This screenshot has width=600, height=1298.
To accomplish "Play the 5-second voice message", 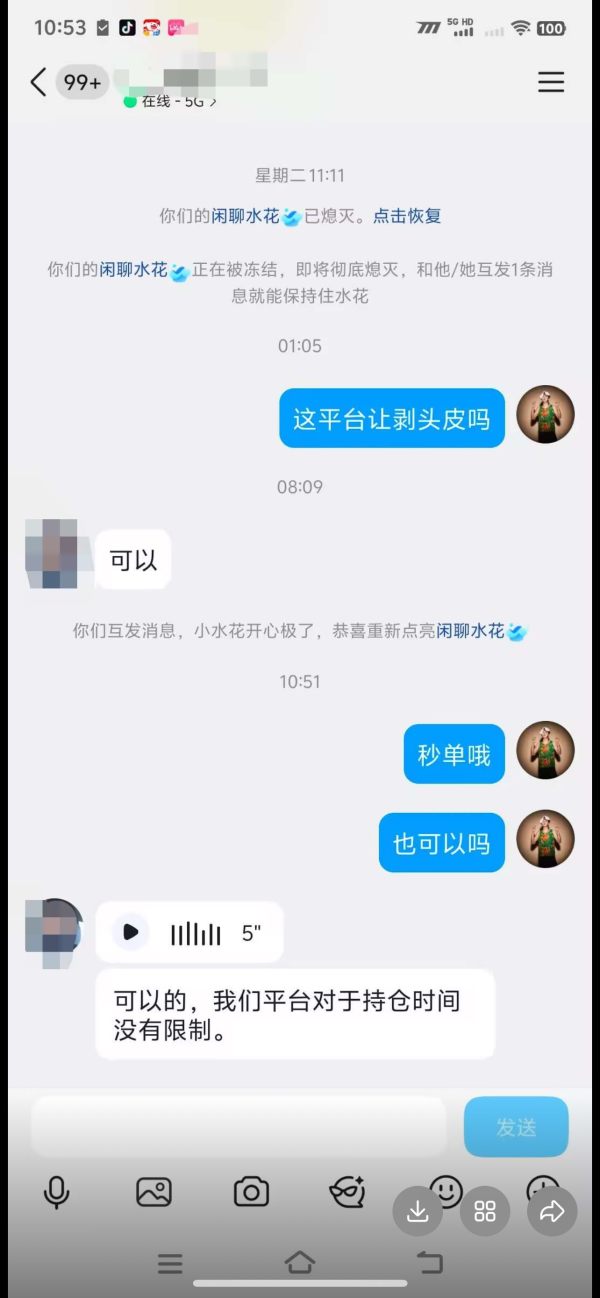I will tap(130, 932).
